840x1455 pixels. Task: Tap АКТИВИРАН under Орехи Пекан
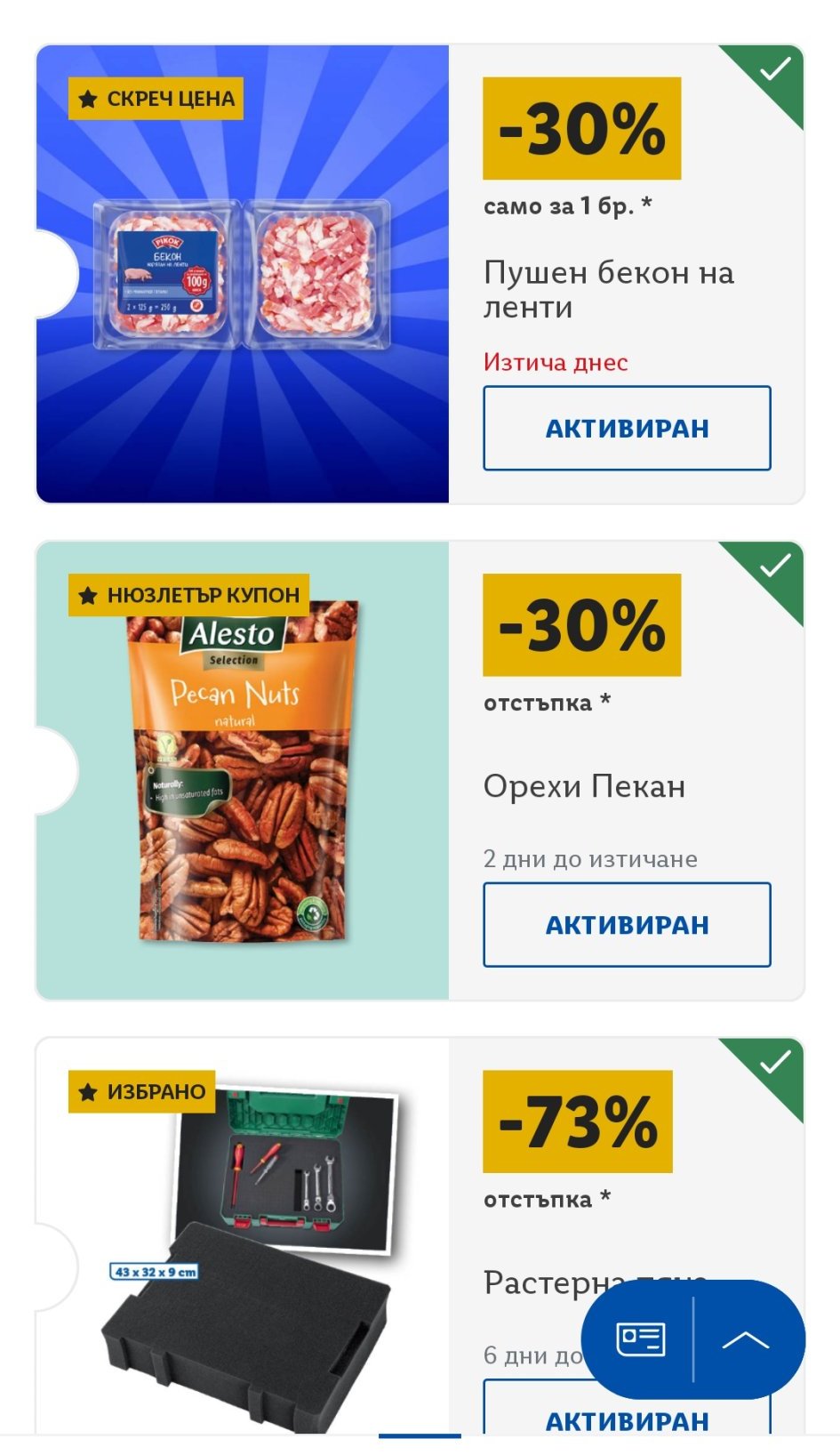pyautogui.click(x=627, y=924)
